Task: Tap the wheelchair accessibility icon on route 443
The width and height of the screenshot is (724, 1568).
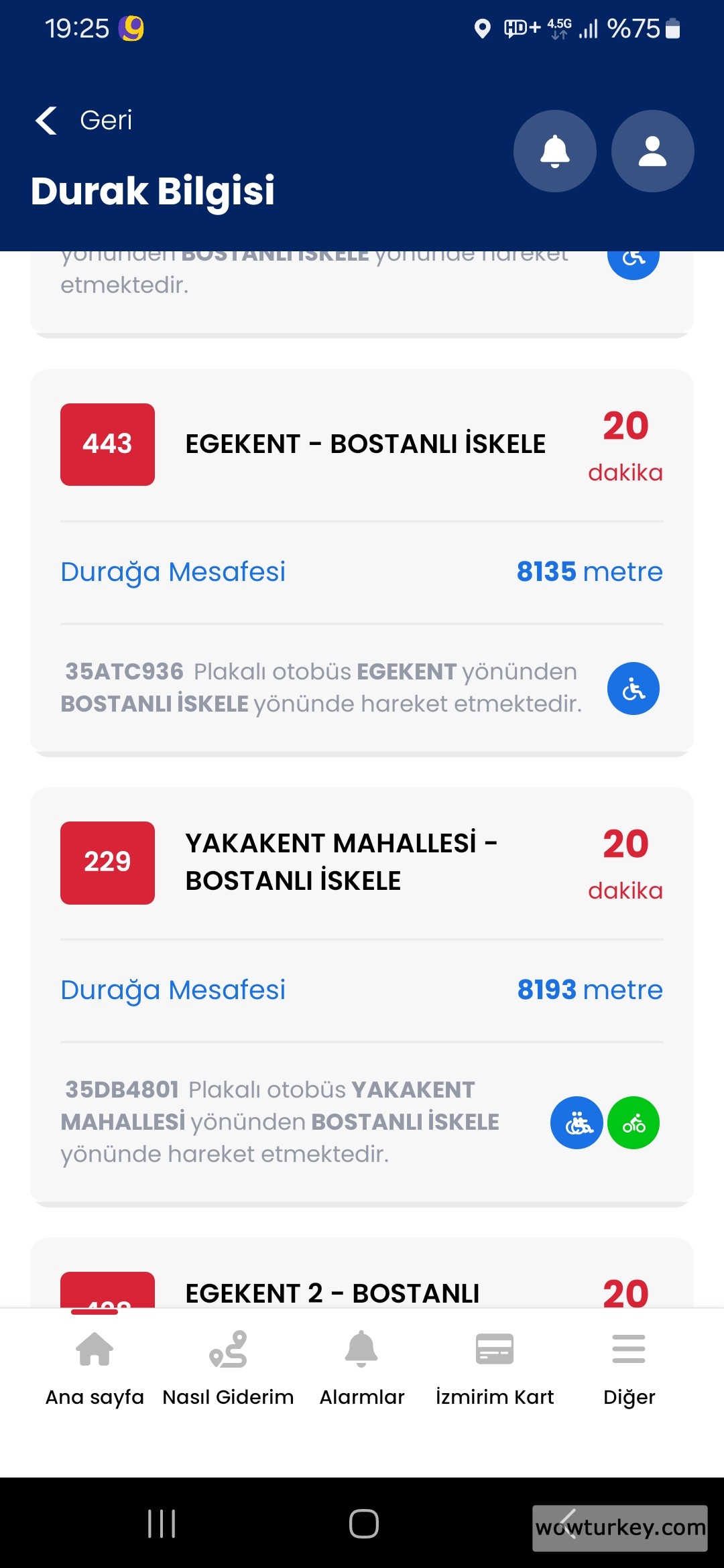Action: 632,688
